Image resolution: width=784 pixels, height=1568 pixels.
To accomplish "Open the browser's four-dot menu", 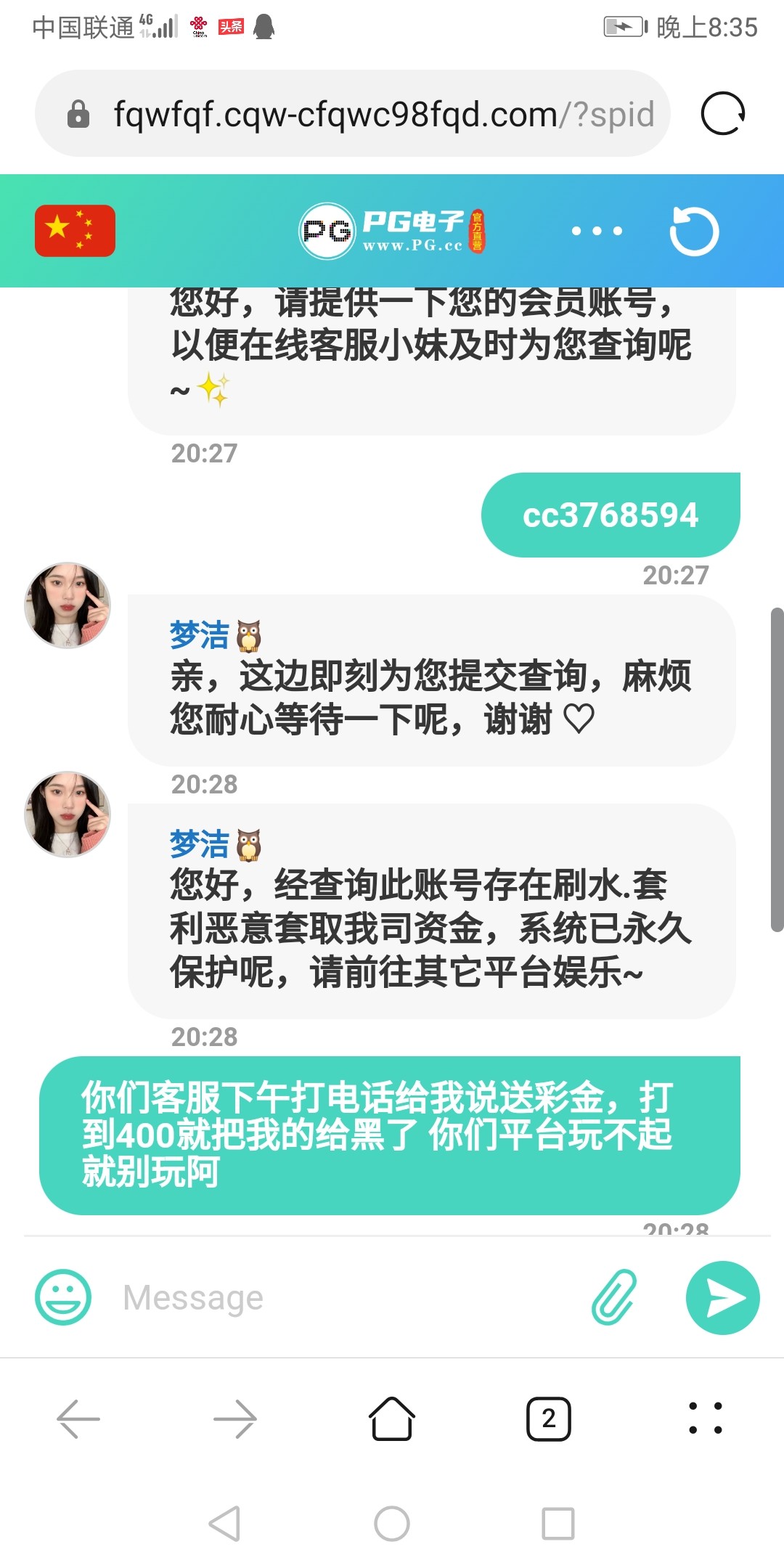I will [x=706, y=1418].
